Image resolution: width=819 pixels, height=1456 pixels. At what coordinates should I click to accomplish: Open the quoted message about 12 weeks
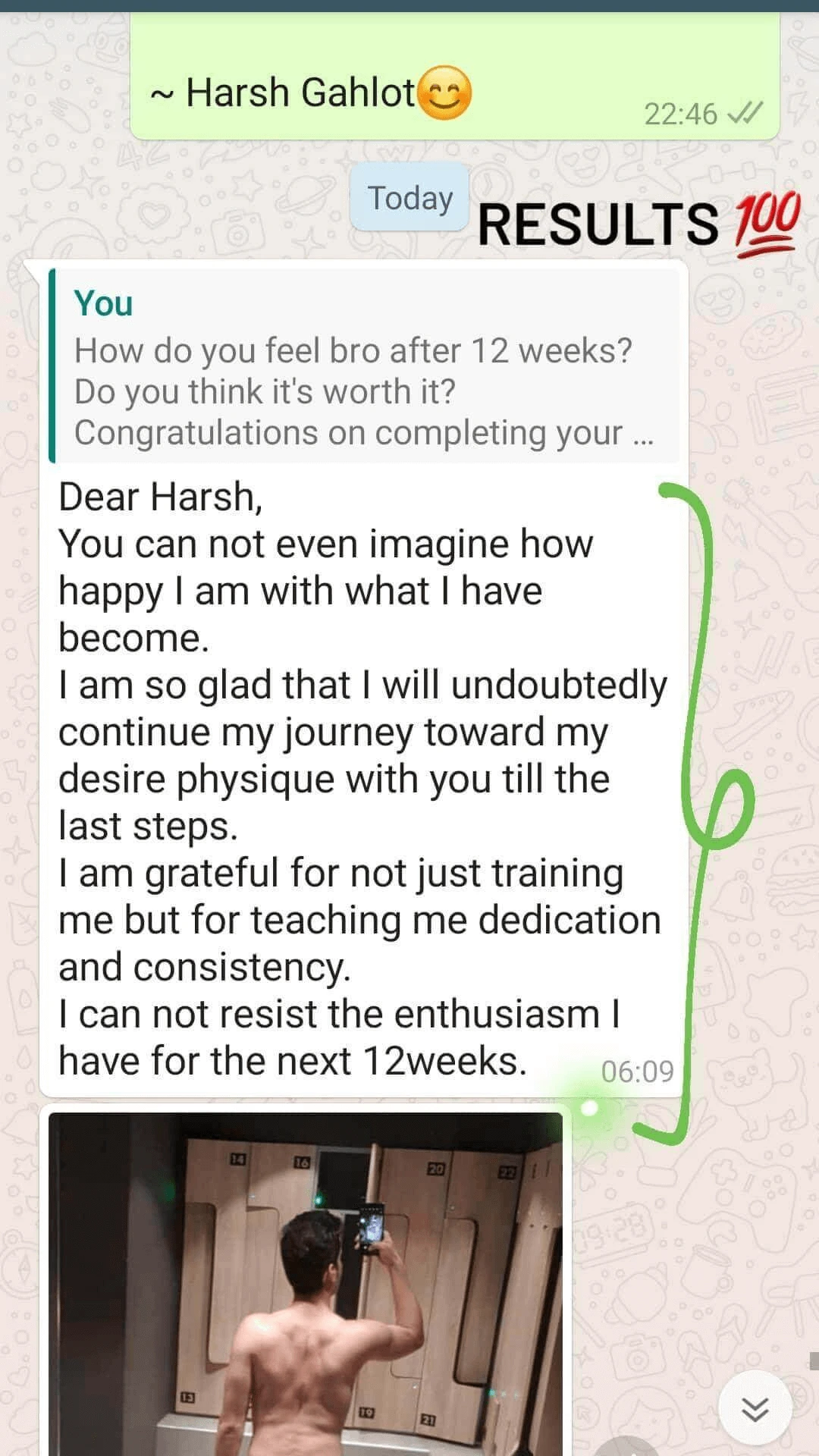point(364,366)
